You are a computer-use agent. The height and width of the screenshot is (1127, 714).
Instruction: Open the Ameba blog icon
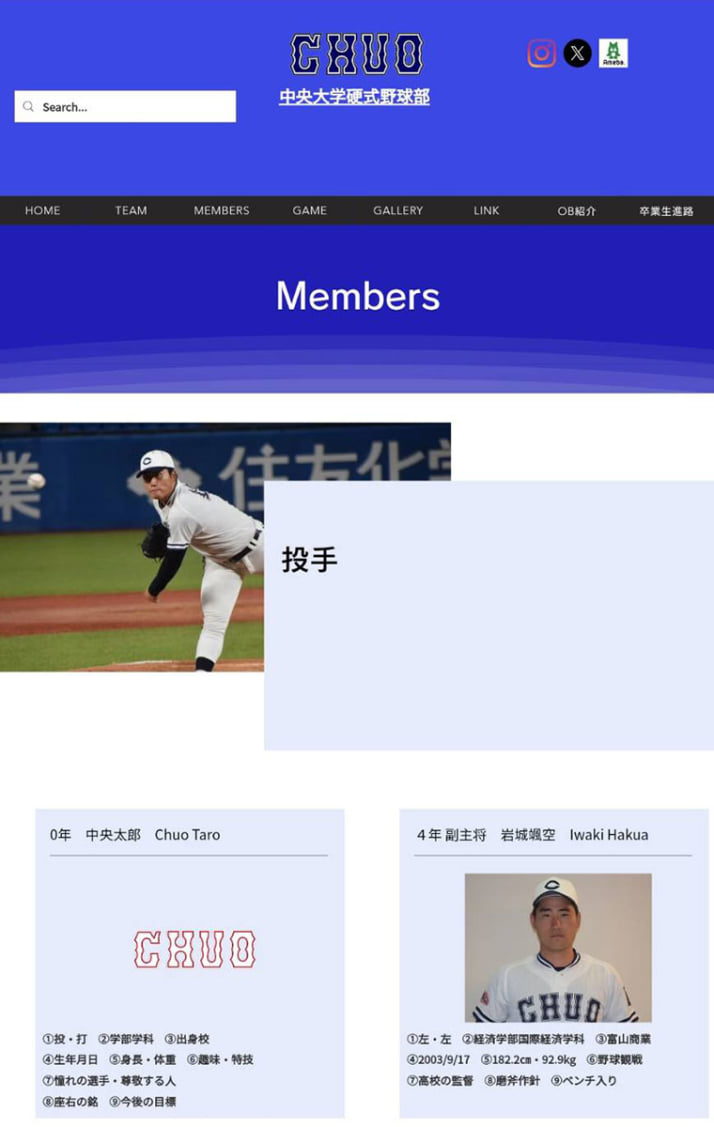click(613, 53)
